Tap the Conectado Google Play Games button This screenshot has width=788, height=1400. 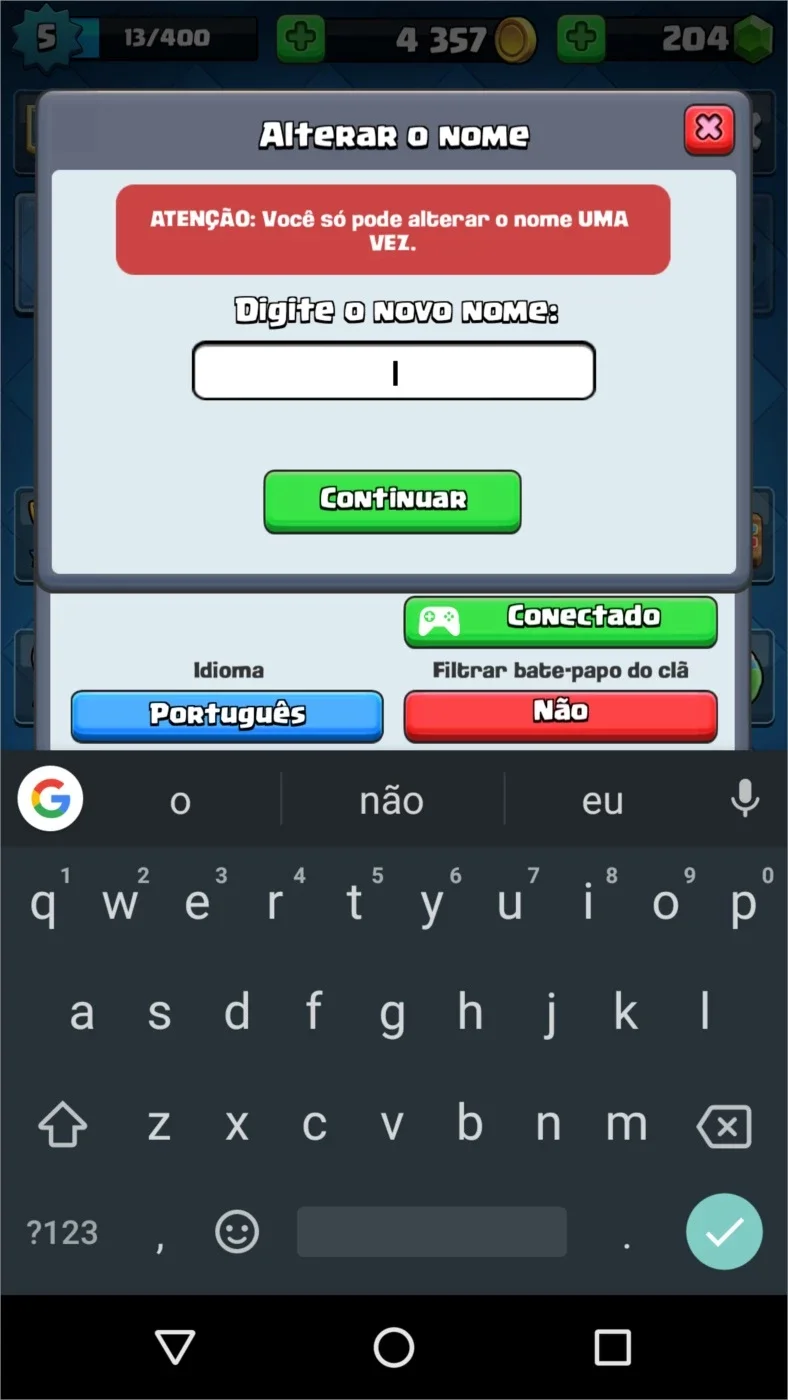[x=560, y=621]
